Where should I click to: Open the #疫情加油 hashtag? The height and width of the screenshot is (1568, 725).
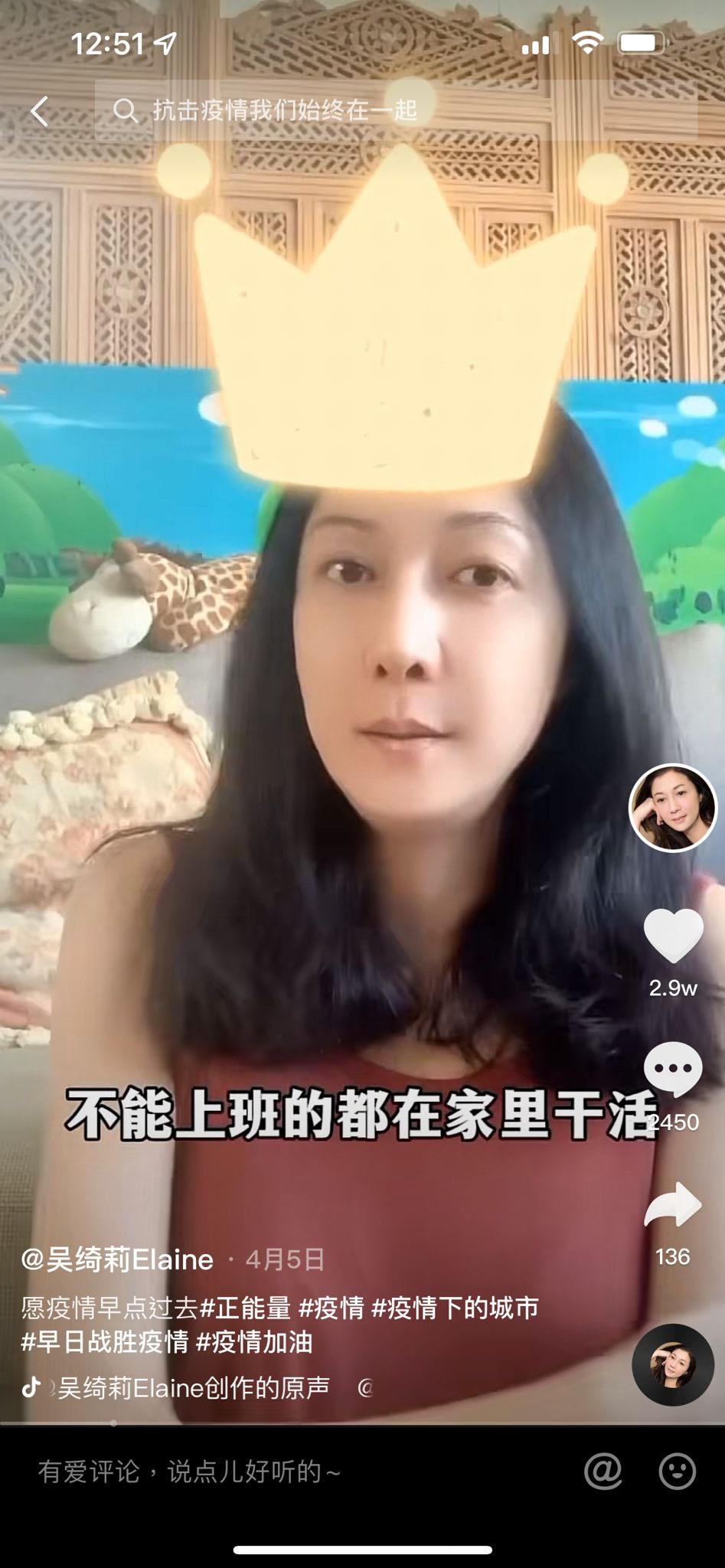click(254, 1341)
